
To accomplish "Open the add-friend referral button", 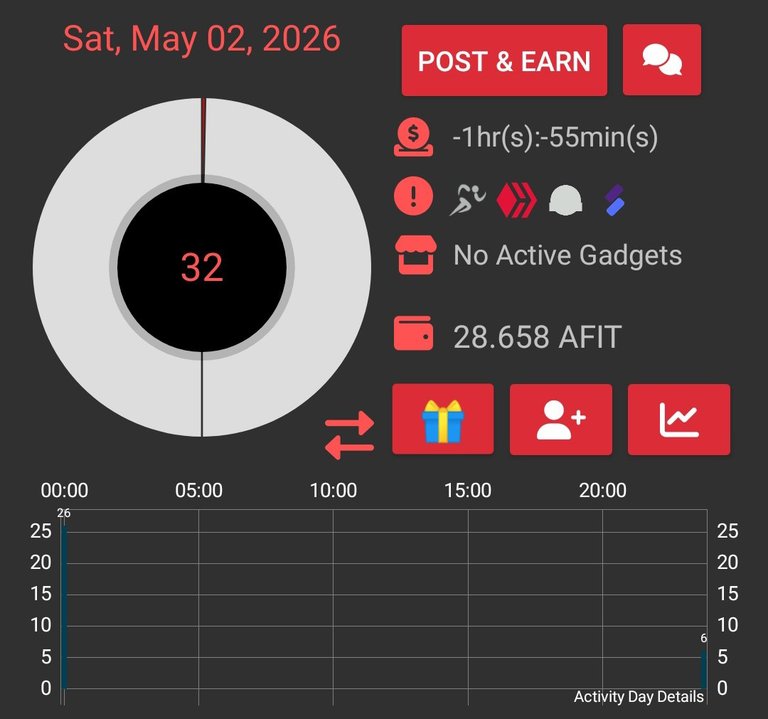I will coord(561,419).
